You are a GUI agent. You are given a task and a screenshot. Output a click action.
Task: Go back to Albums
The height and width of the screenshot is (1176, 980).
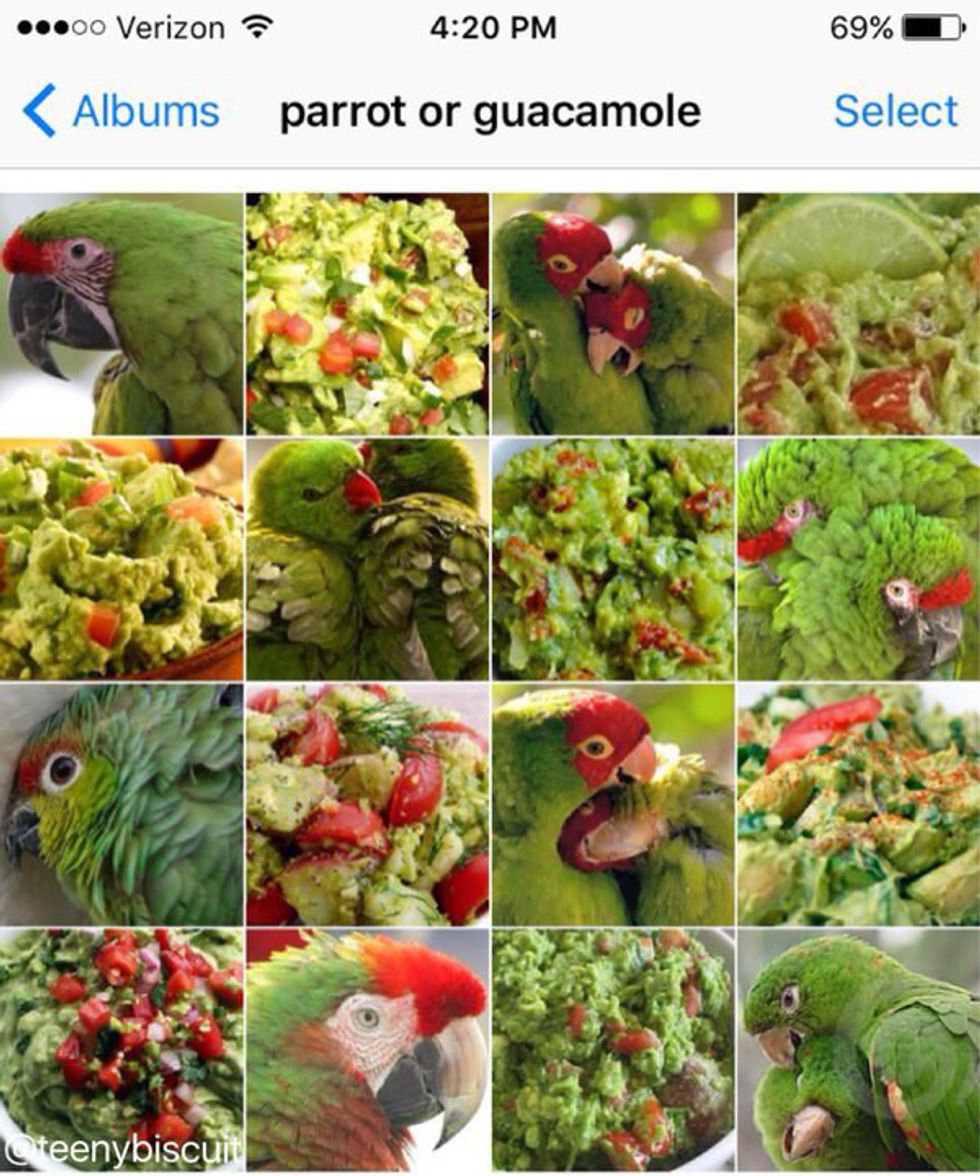(x=122, y=111)
